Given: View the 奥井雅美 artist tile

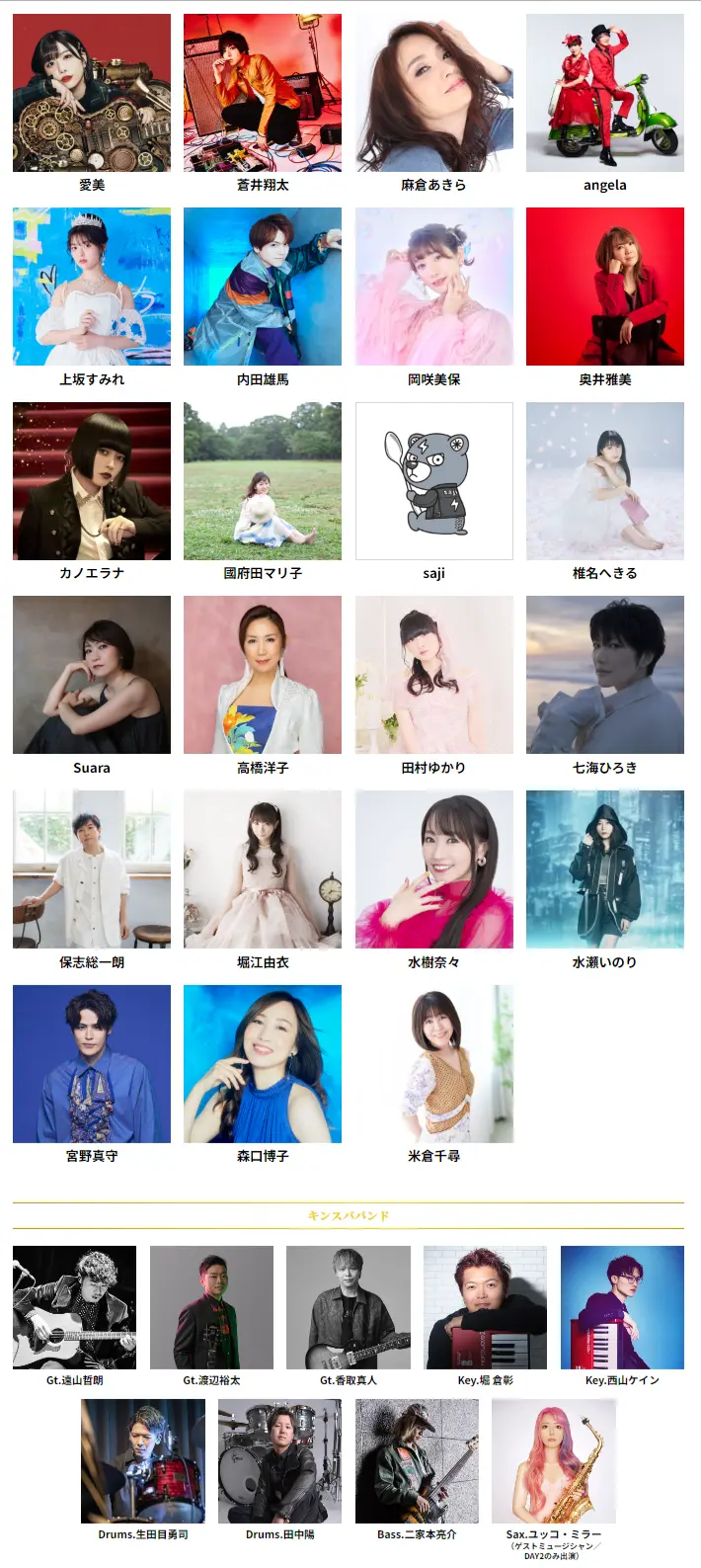Looking at the screenshot, I should 605,287.
